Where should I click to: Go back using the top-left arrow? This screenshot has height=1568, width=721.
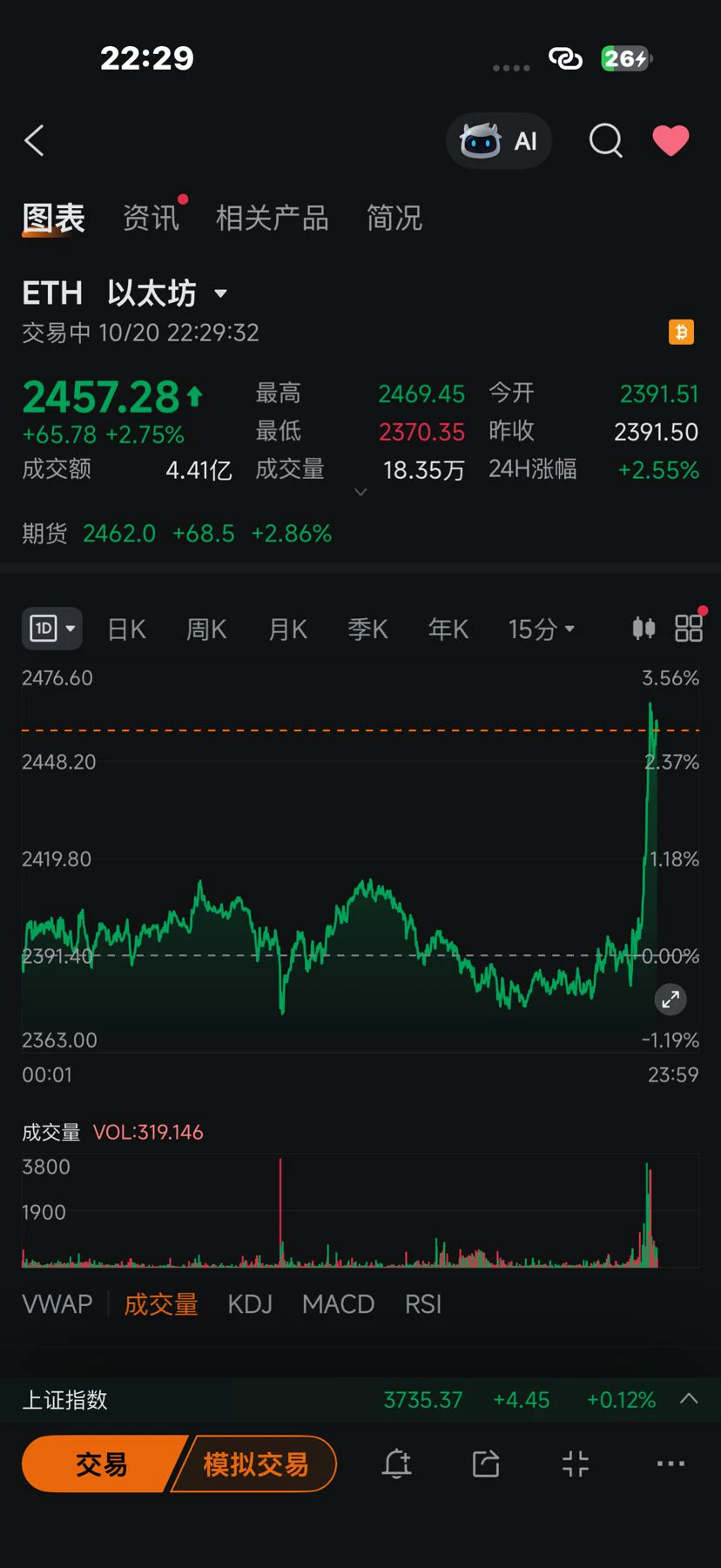click(x=34, y=140)
